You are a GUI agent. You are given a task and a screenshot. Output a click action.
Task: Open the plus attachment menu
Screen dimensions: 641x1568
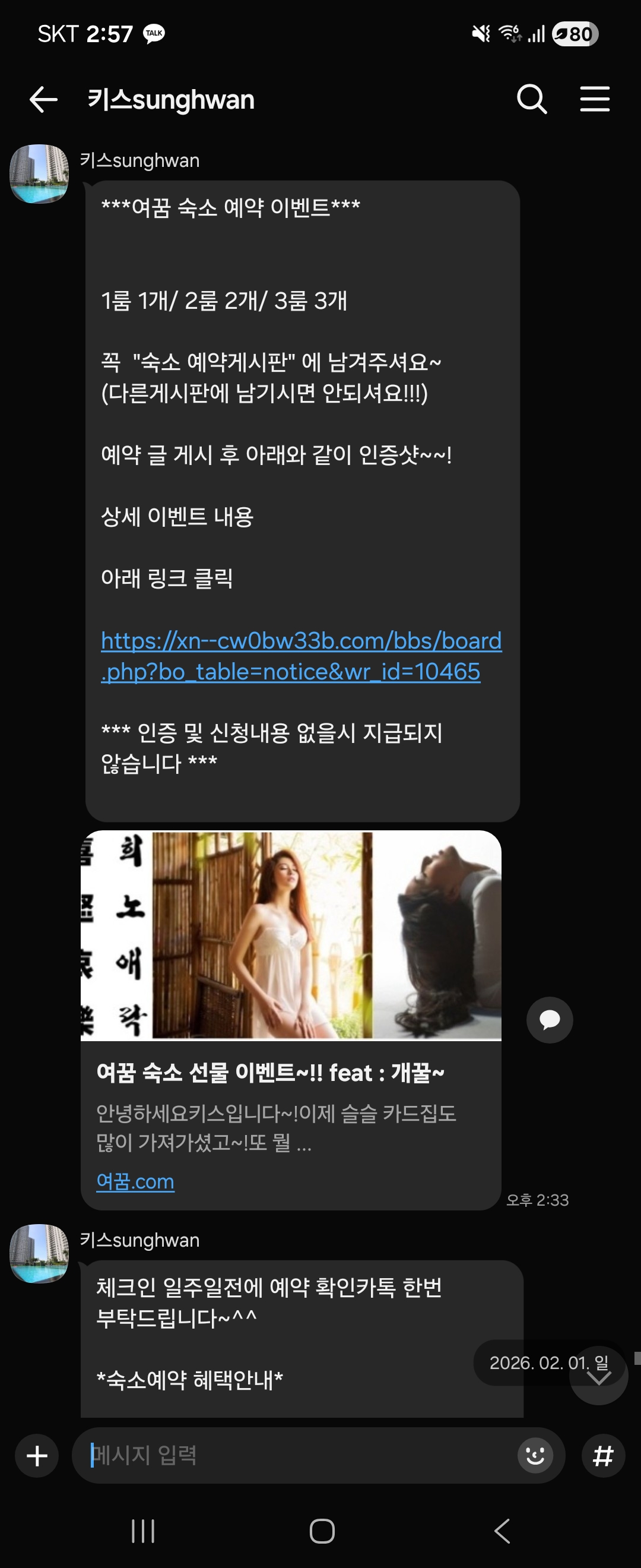tap(37, 1455)
